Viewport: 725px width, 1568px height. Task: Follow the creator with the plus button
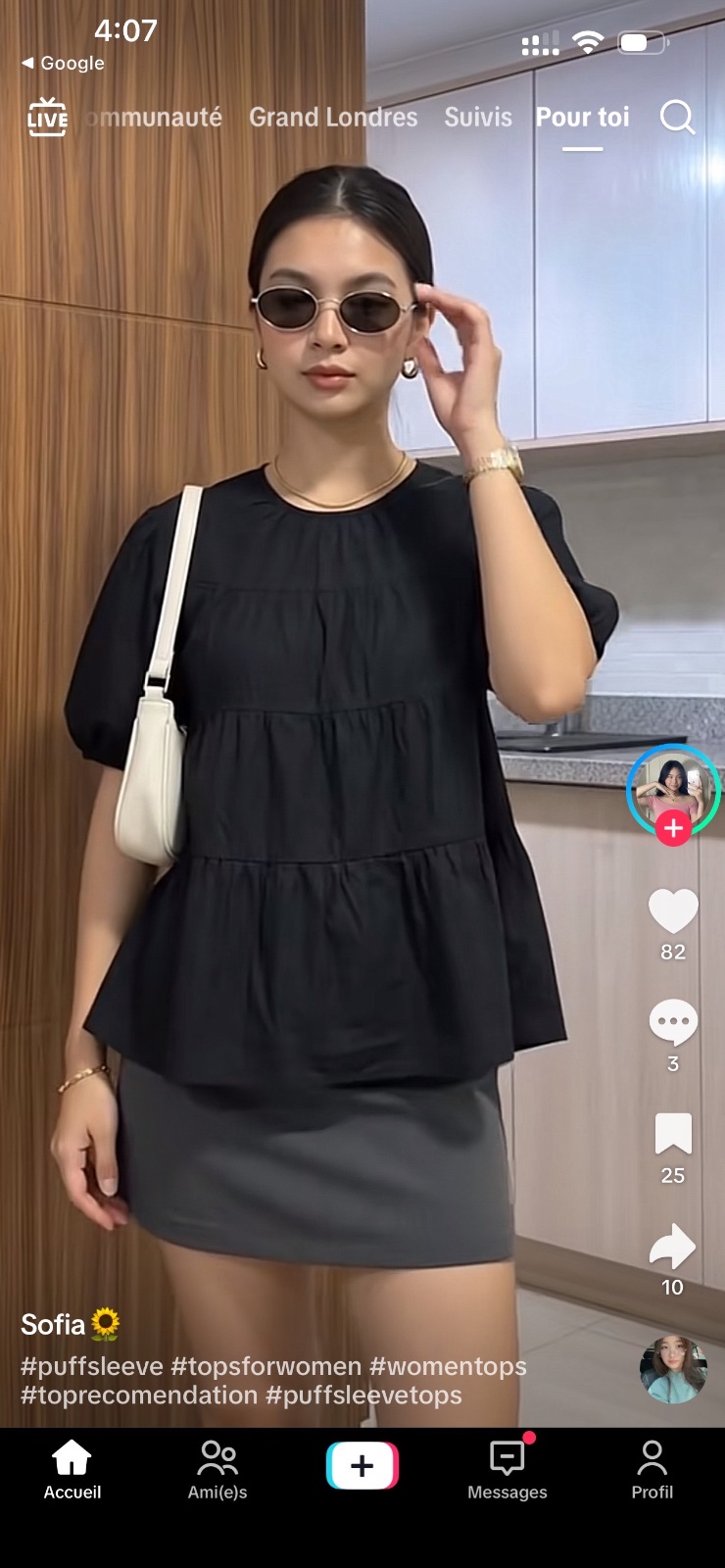[x=673, y=828]
